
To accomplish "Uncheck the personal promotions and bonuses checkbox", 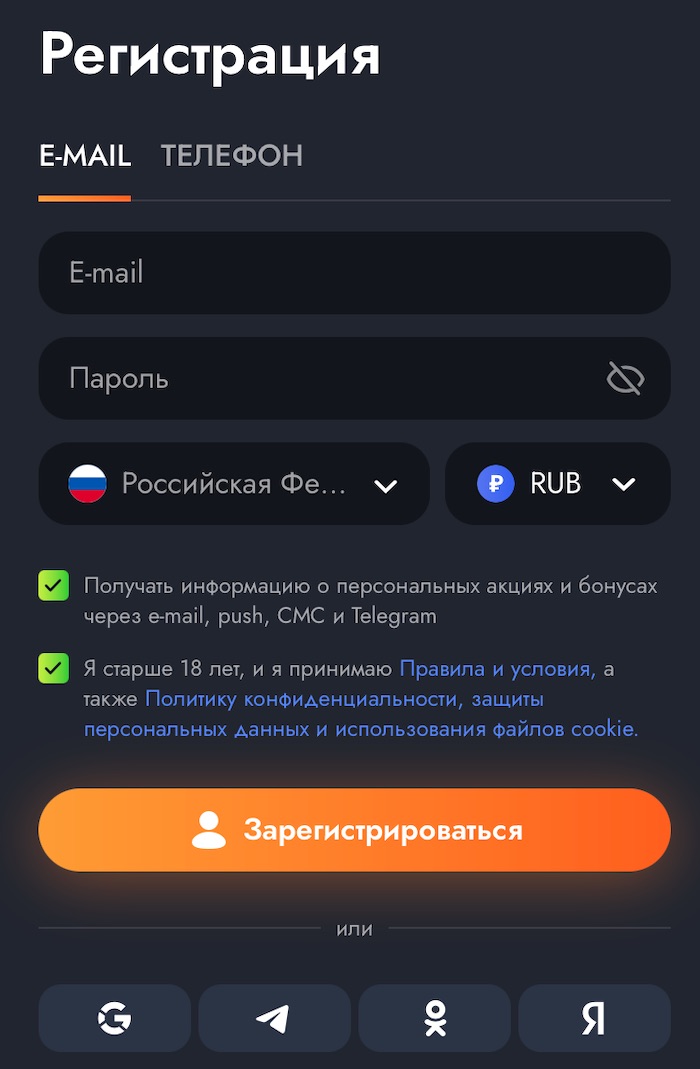I will pyautogui.click(x=53, y=586).
